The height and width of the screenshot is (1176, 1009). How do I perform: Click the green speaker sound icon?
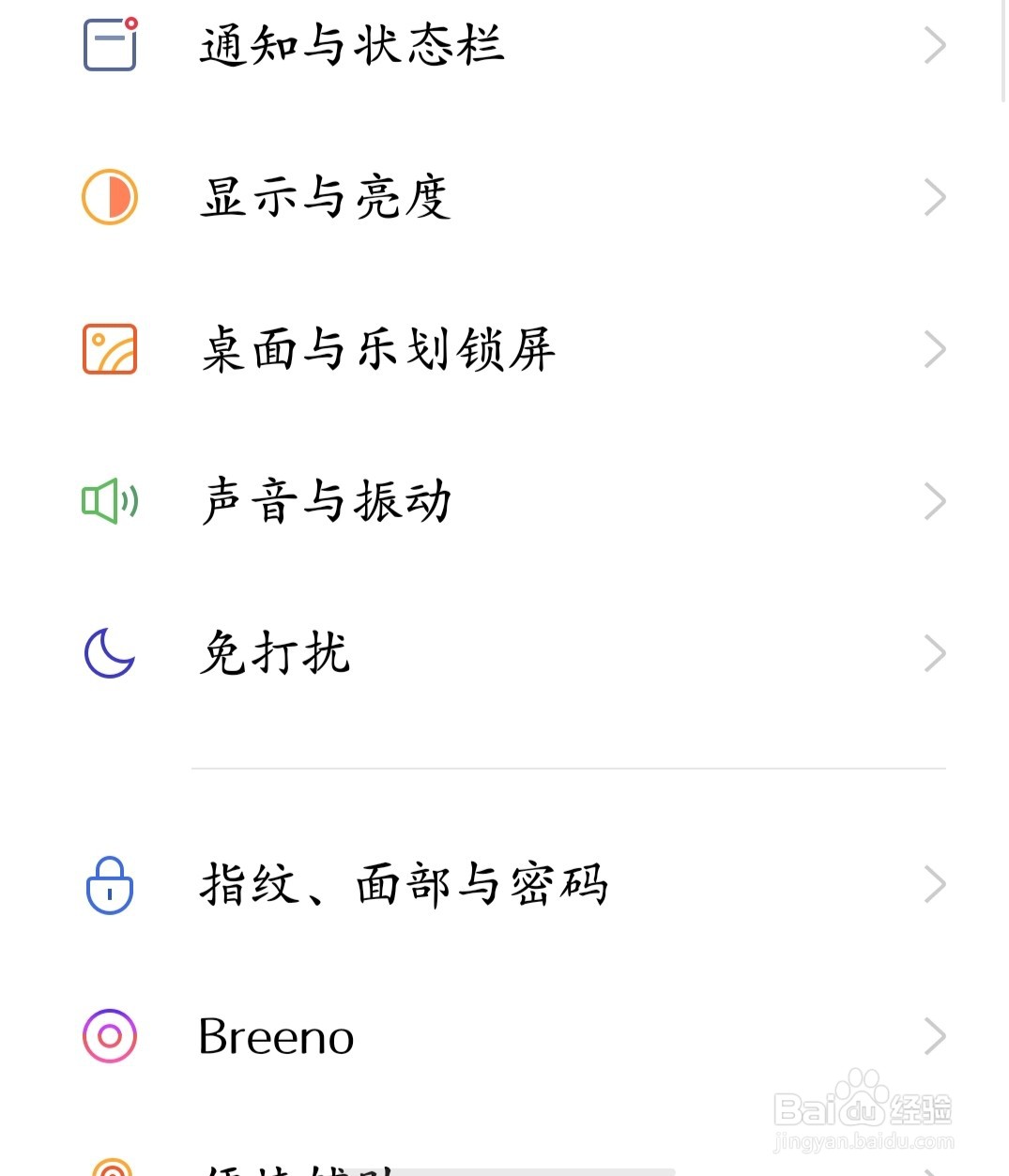point(109,502)
